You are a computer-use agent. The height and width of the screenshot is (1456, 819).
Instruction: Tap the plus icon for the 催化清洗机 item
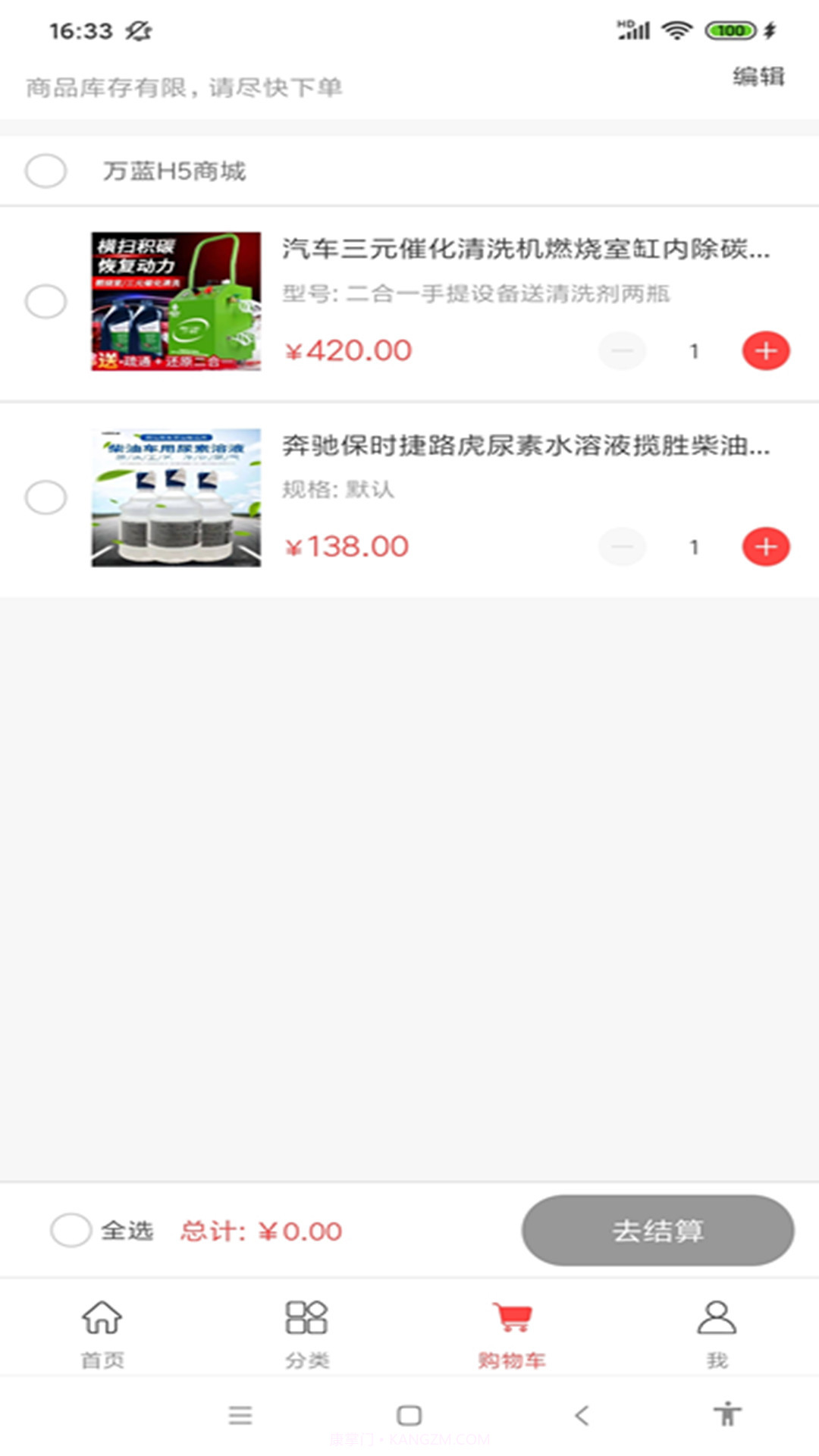coord(766,350)
